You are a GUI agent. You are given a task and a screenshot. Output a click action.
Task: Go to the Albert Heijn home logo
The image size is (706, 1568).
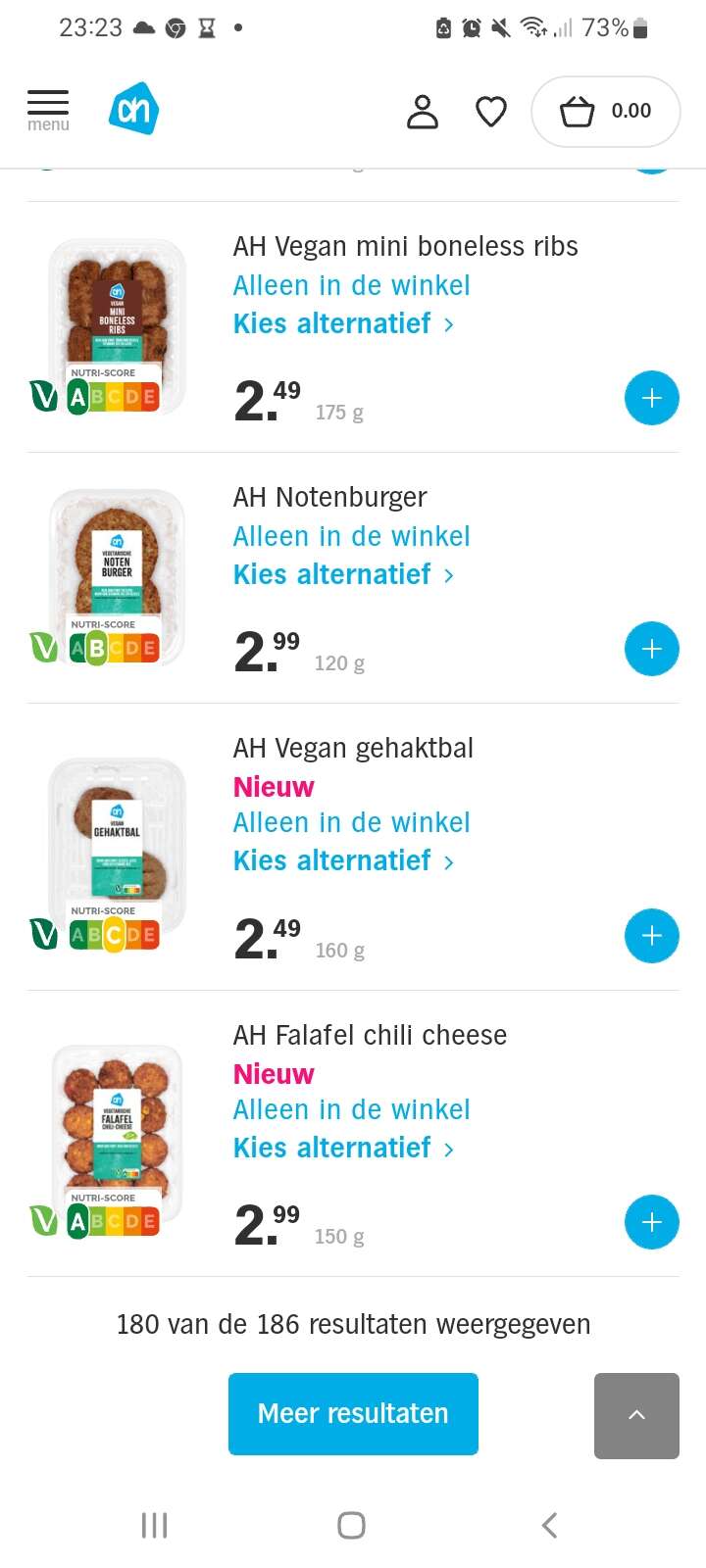pos(134,109)
